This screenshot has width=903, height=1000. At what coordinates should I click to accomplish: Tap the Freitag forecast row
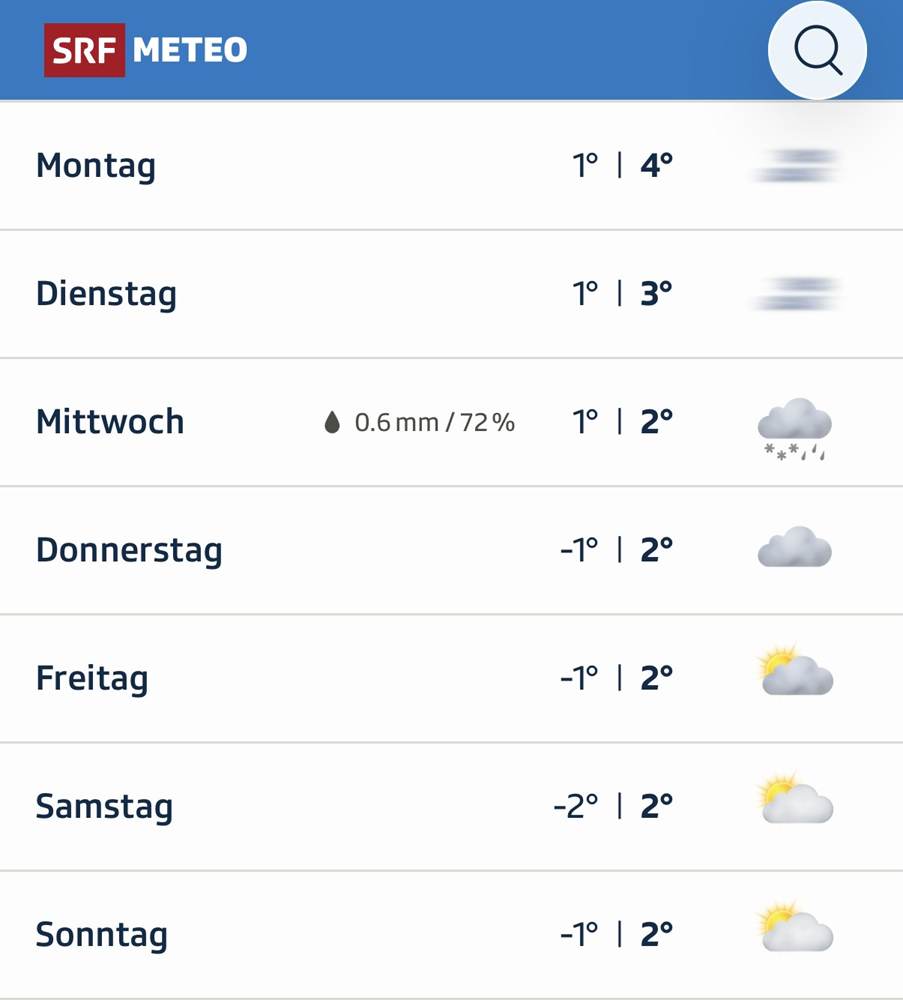point(450,678)
